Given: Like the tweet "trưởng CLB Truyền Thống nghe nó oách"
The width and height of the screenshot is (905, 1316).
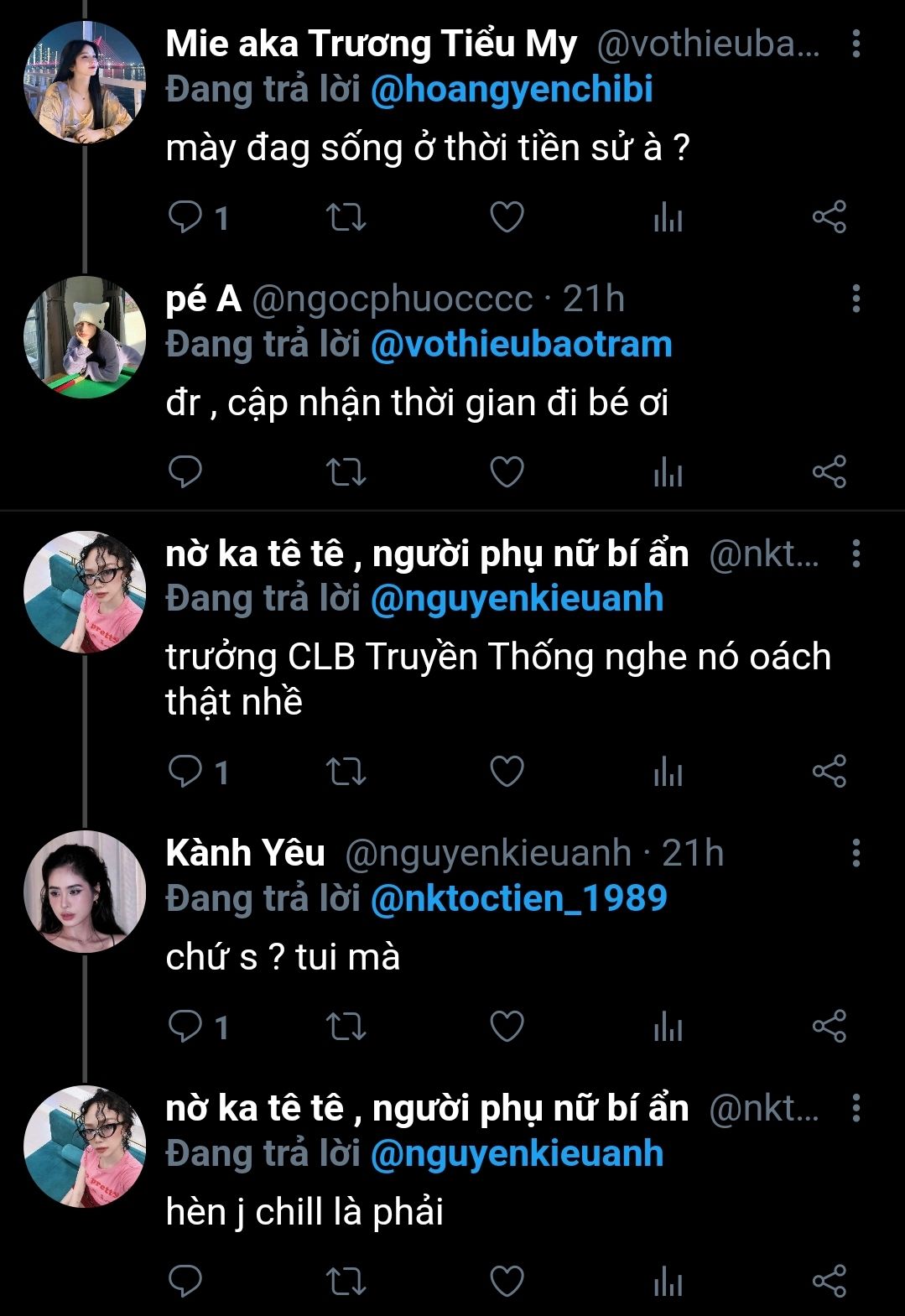Looking at the screenshot, I should 507,772.
